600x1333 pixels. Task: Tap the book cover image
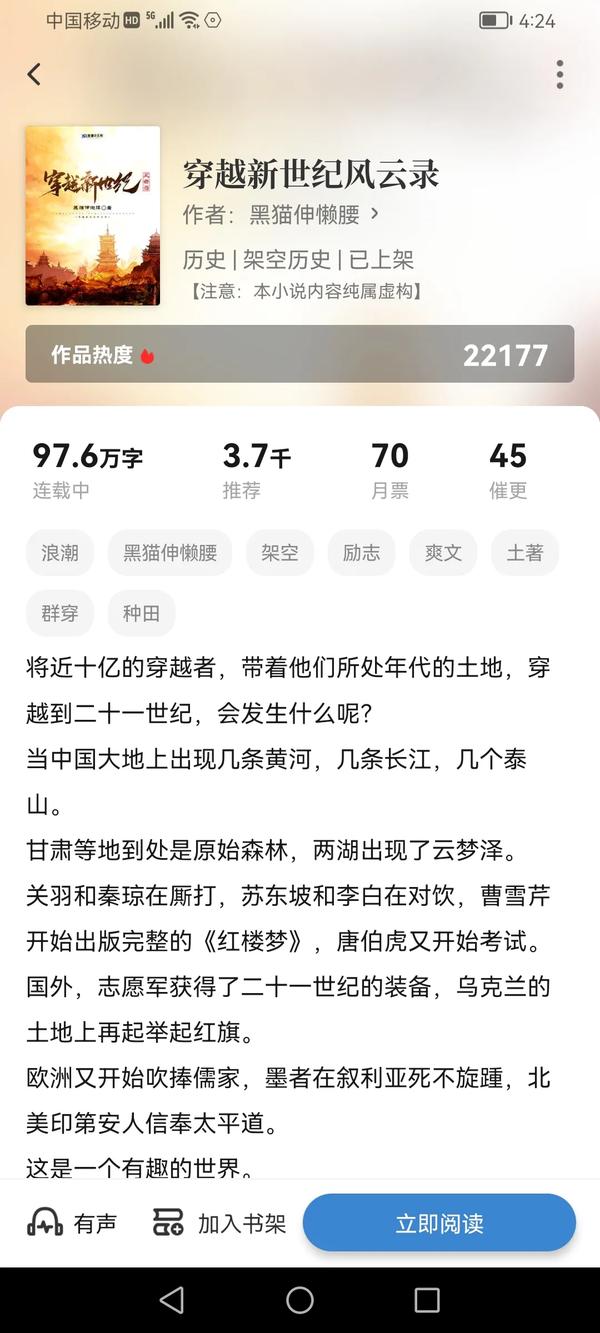click(93, 215)
